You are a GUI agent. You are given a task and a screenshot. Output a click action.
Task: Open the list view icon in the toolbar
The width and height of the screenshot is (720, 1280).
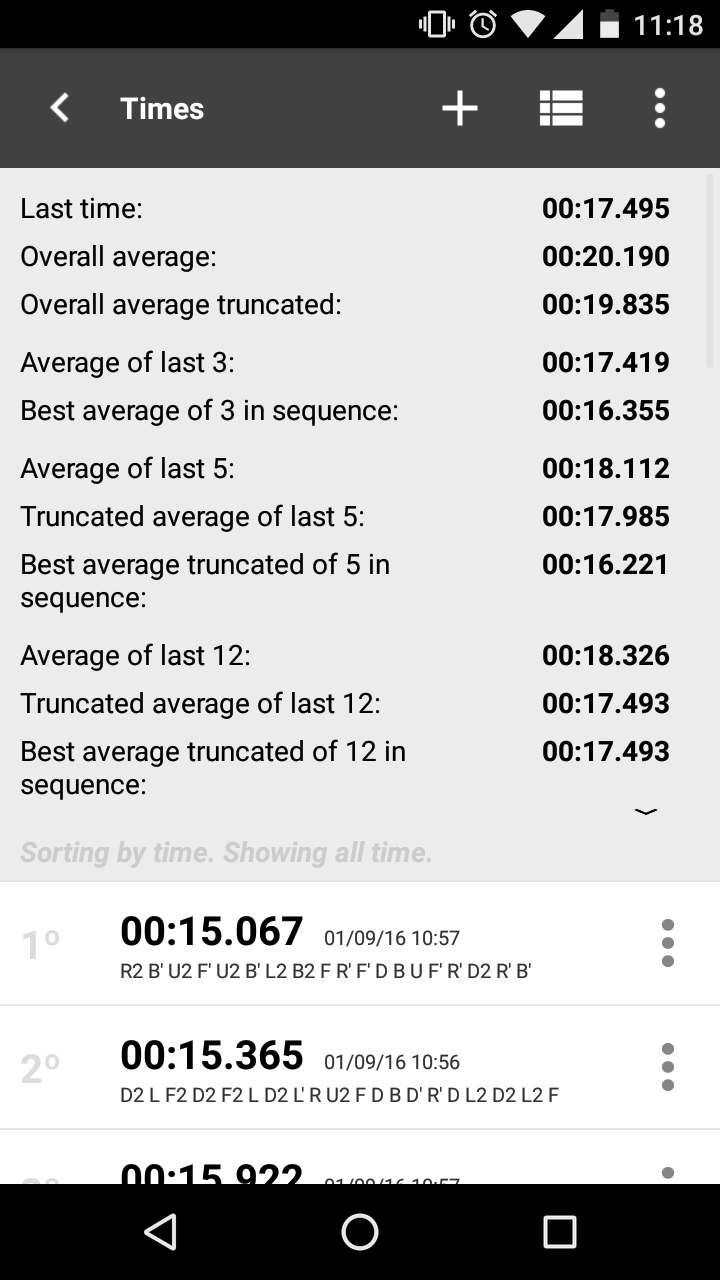coord(561,108)
